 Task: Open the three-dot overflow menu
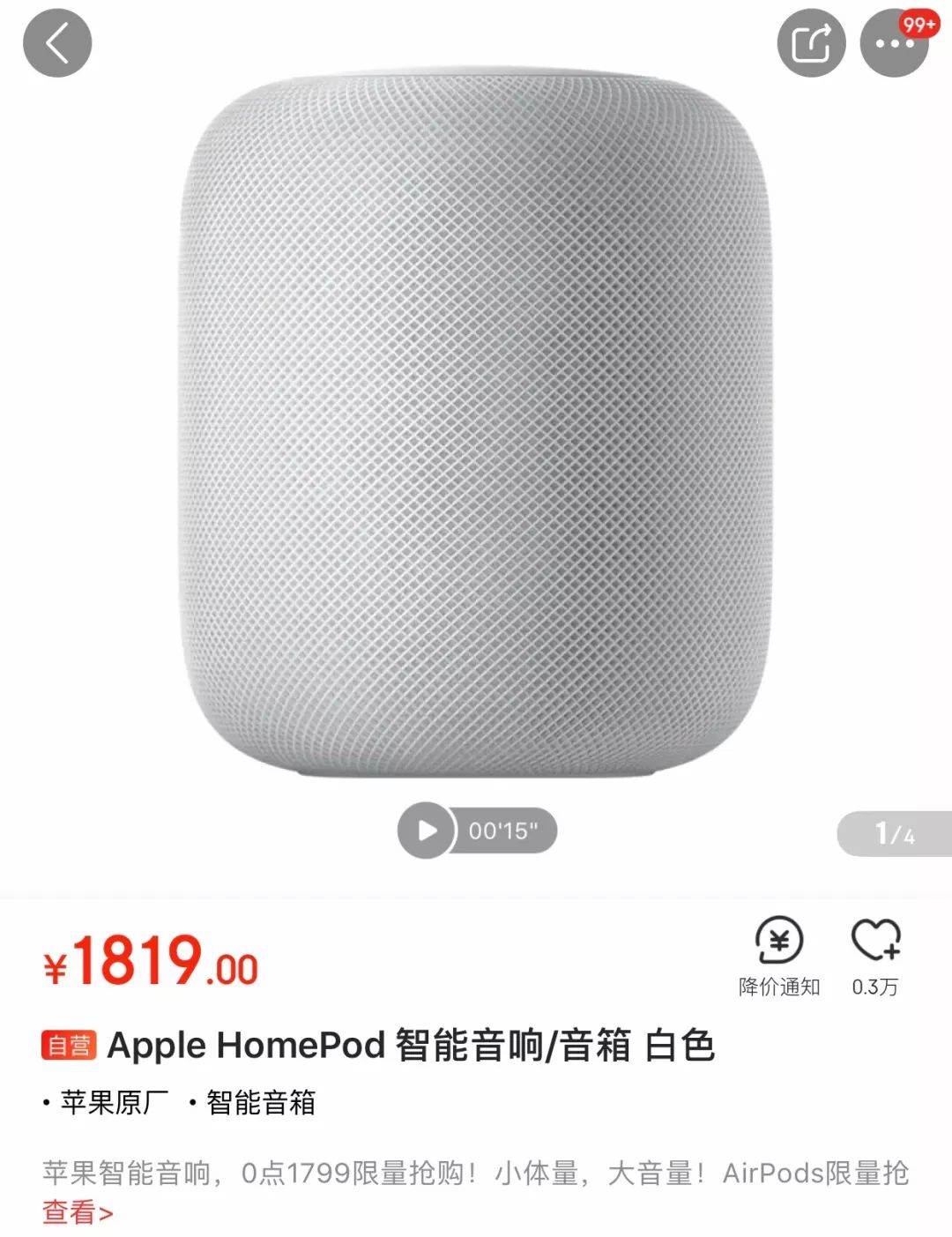point(894,43)
